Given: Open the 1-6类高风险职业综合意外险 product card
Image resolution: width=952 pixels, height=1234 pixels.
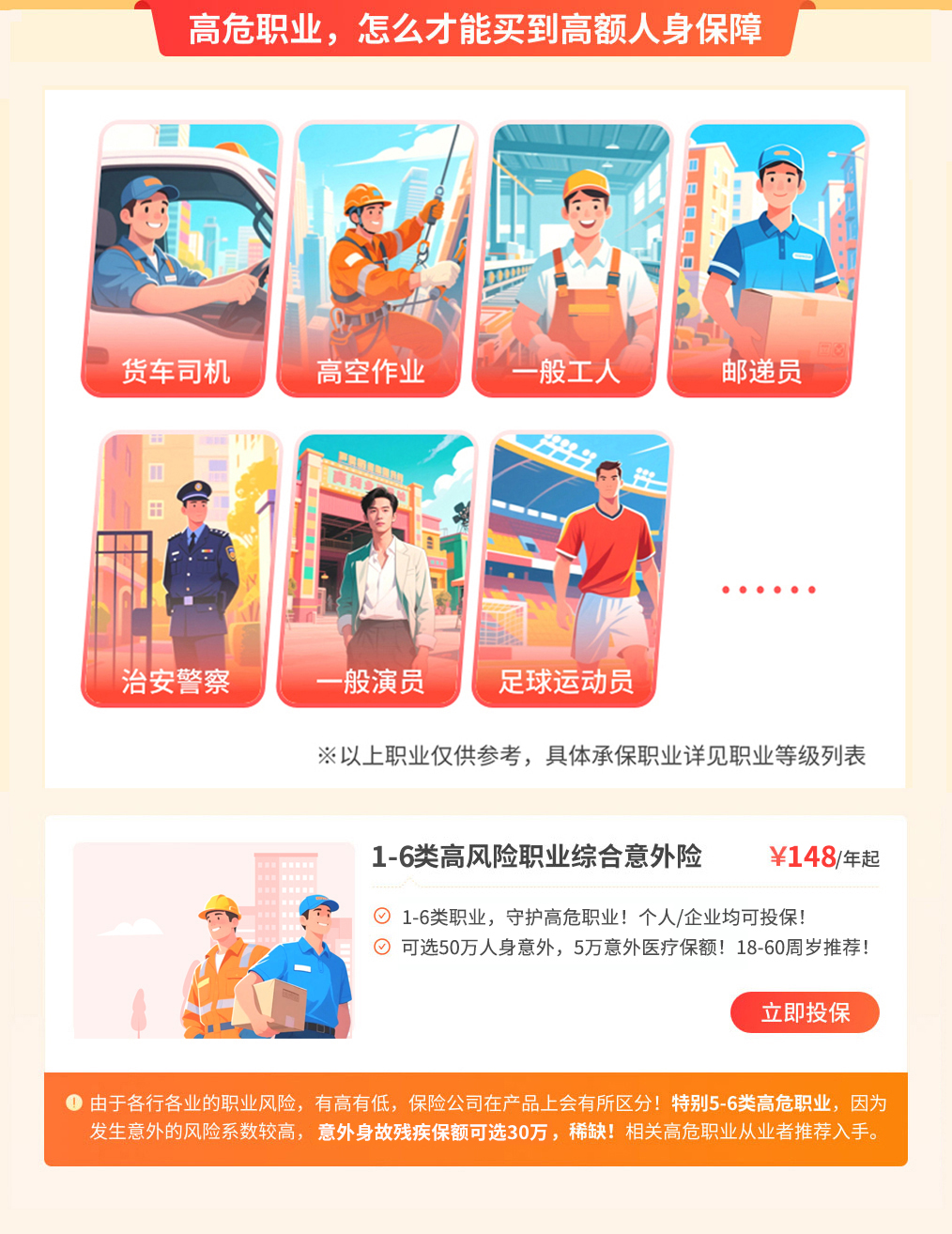Looking at the screenshot, I should (x=536, y=856).
